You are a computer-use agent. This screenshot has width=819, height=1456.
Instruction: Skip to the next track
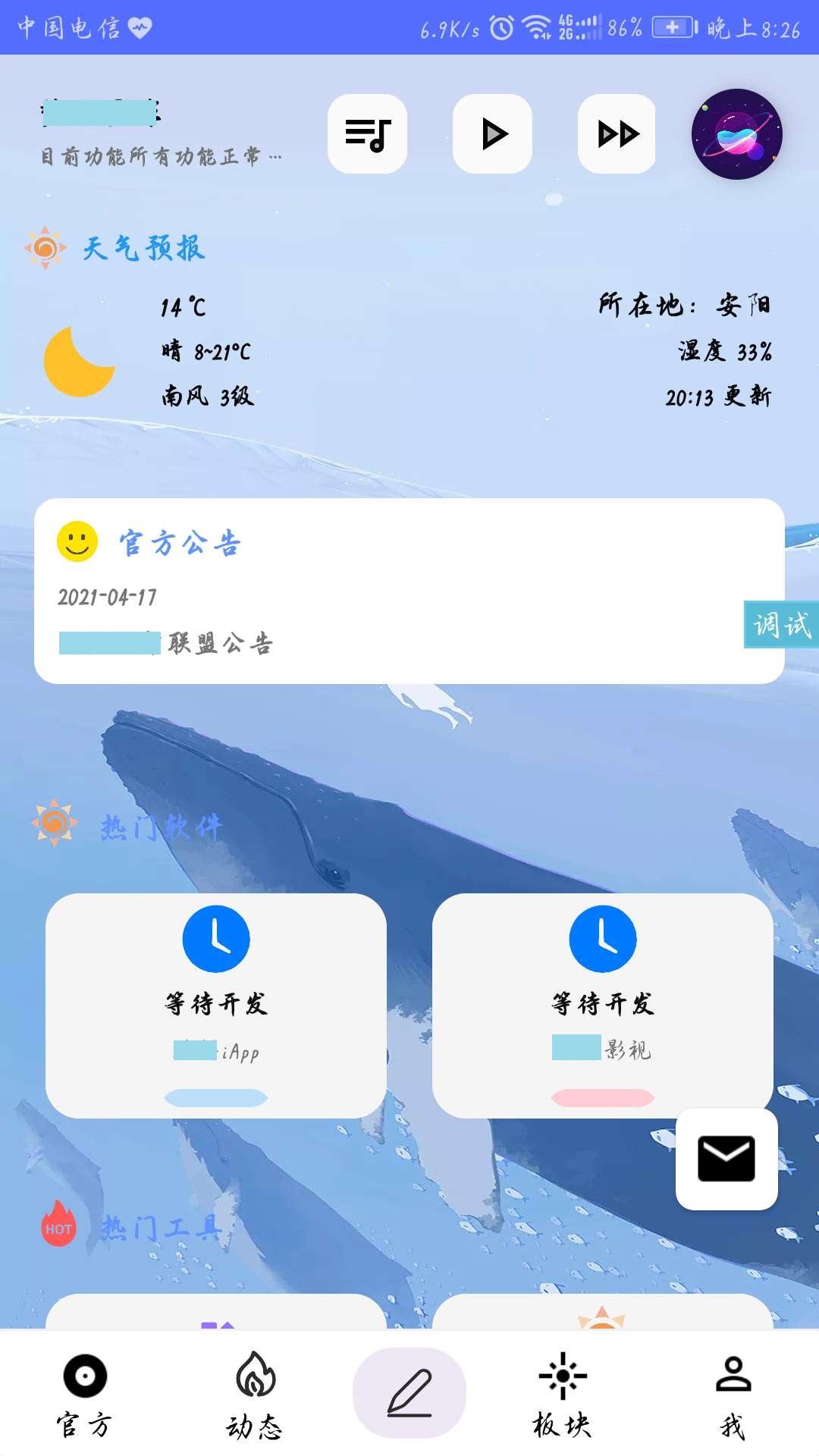tap(617, 134)
